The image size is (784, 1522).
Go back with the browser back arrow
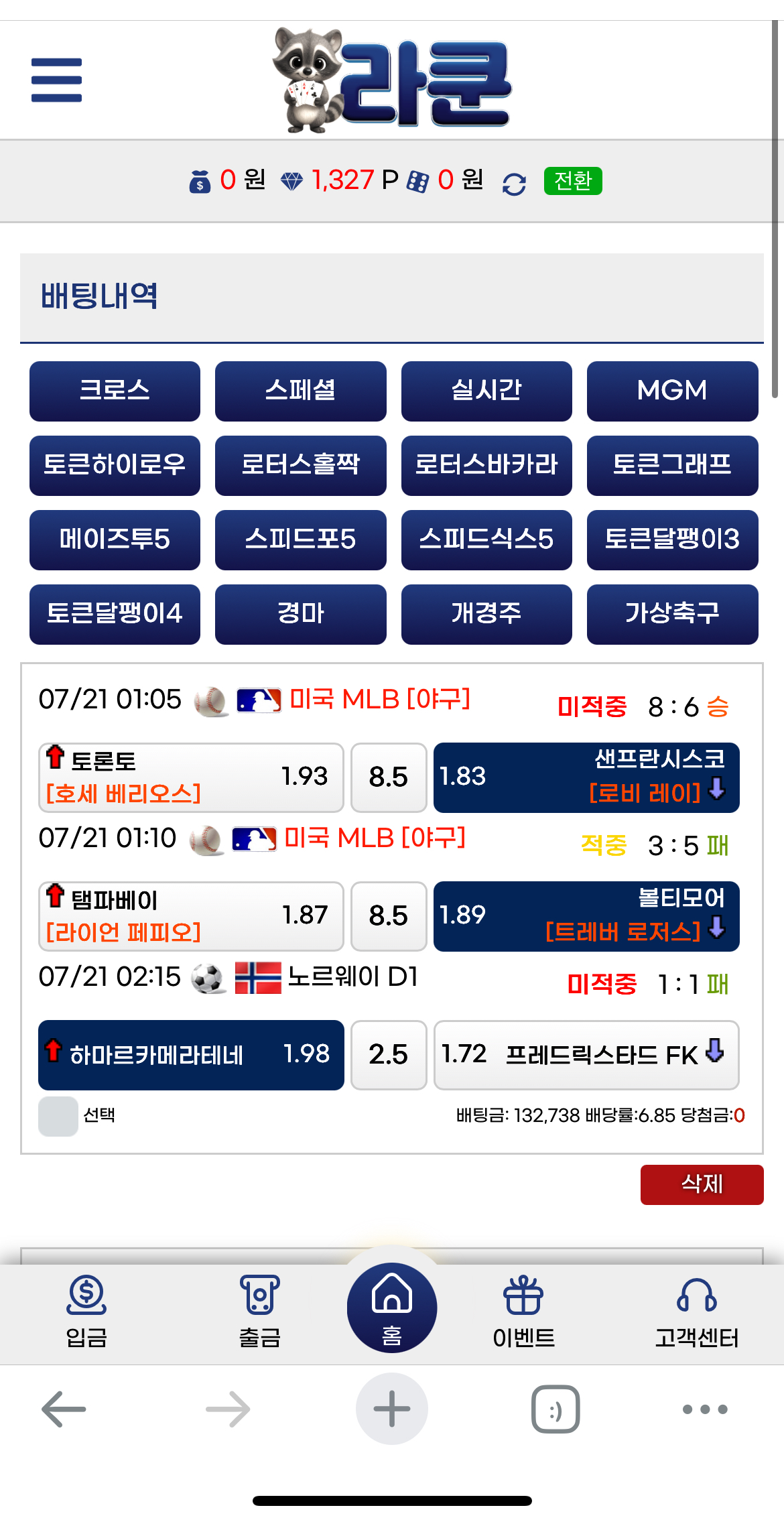tap(64, 1409)
